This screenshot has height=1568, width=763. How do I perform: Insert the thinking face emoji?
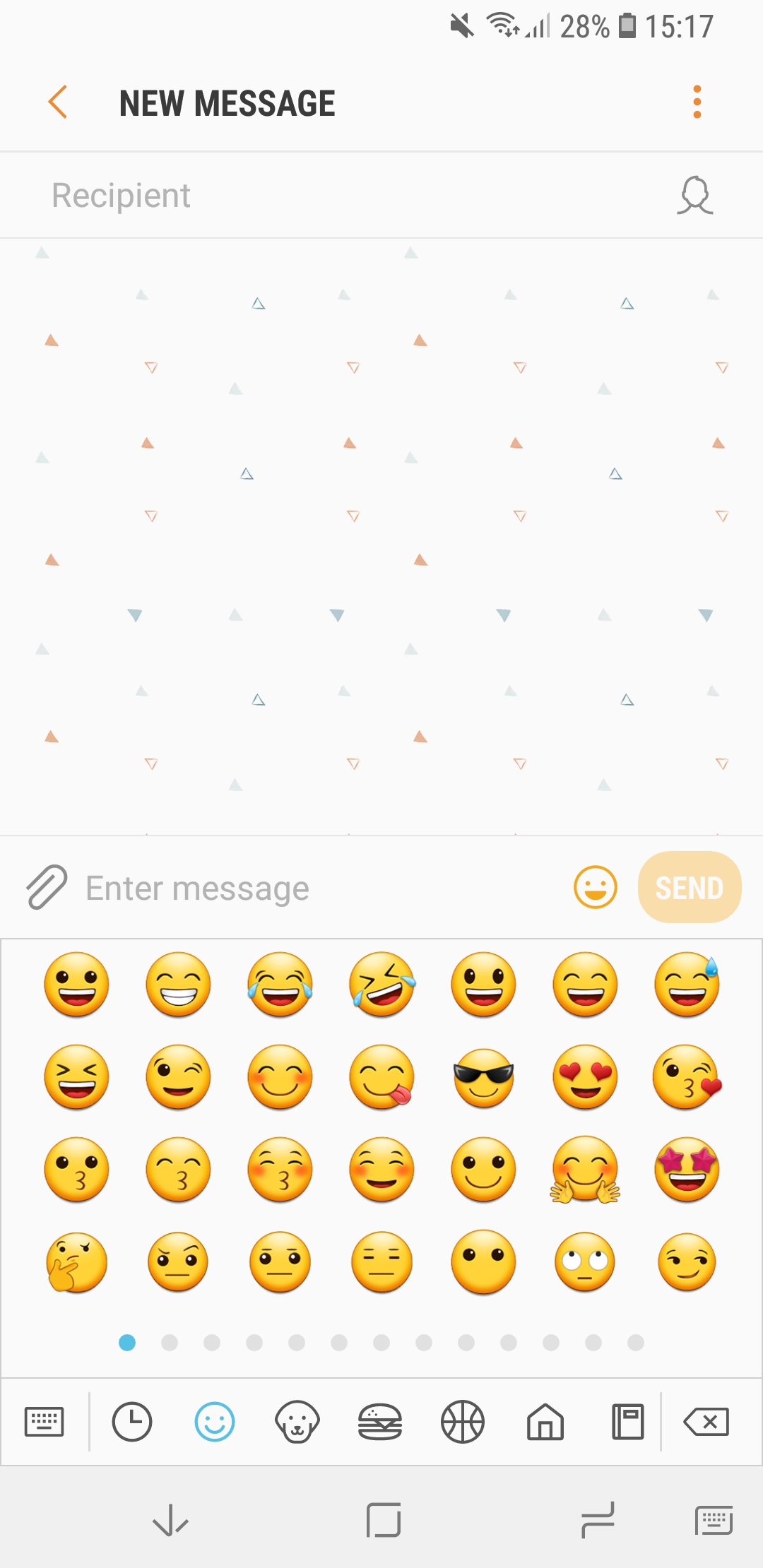(76, 1262)
